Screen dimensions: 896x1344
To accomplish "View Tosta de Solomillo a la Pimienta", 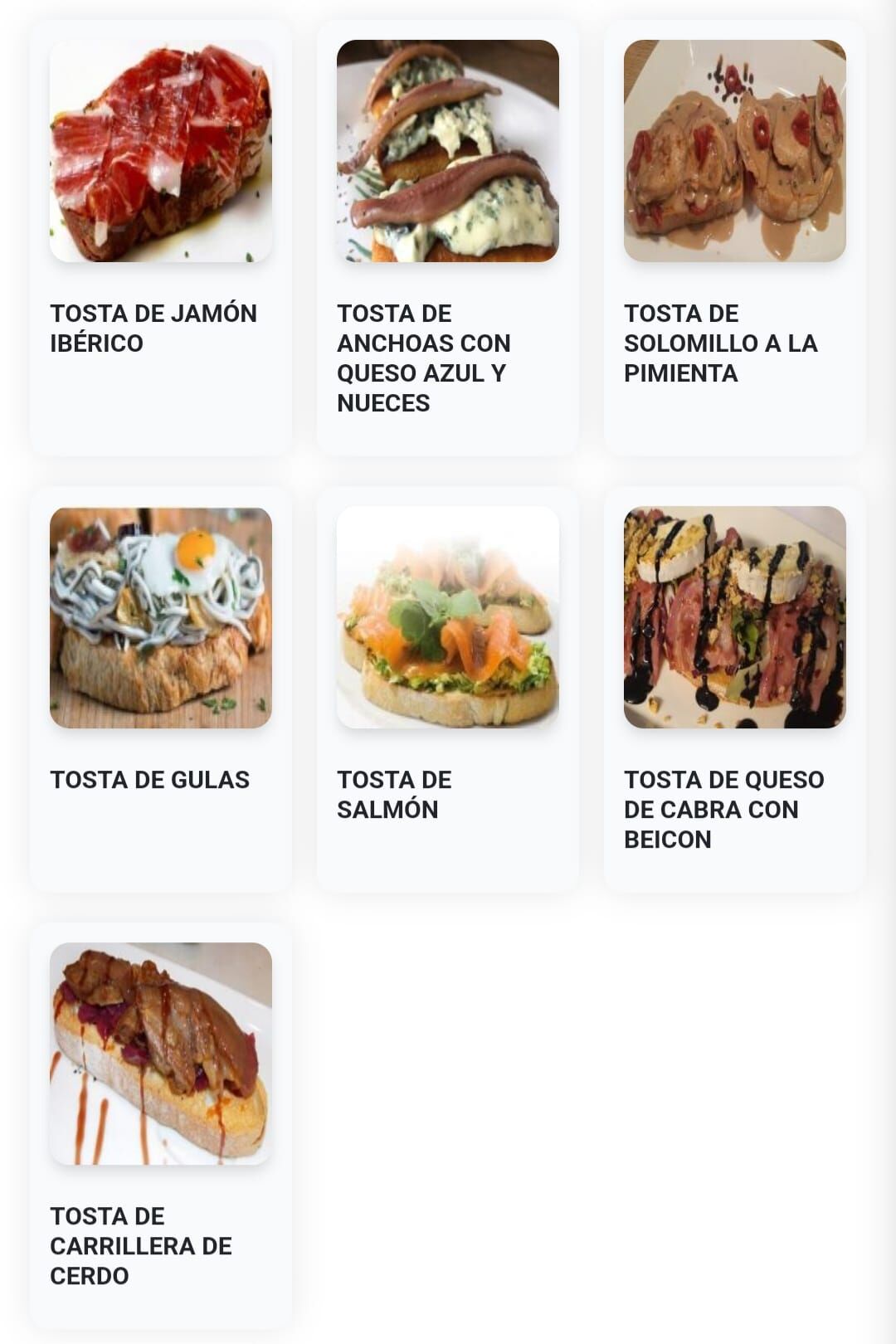I will coord(734,237).
